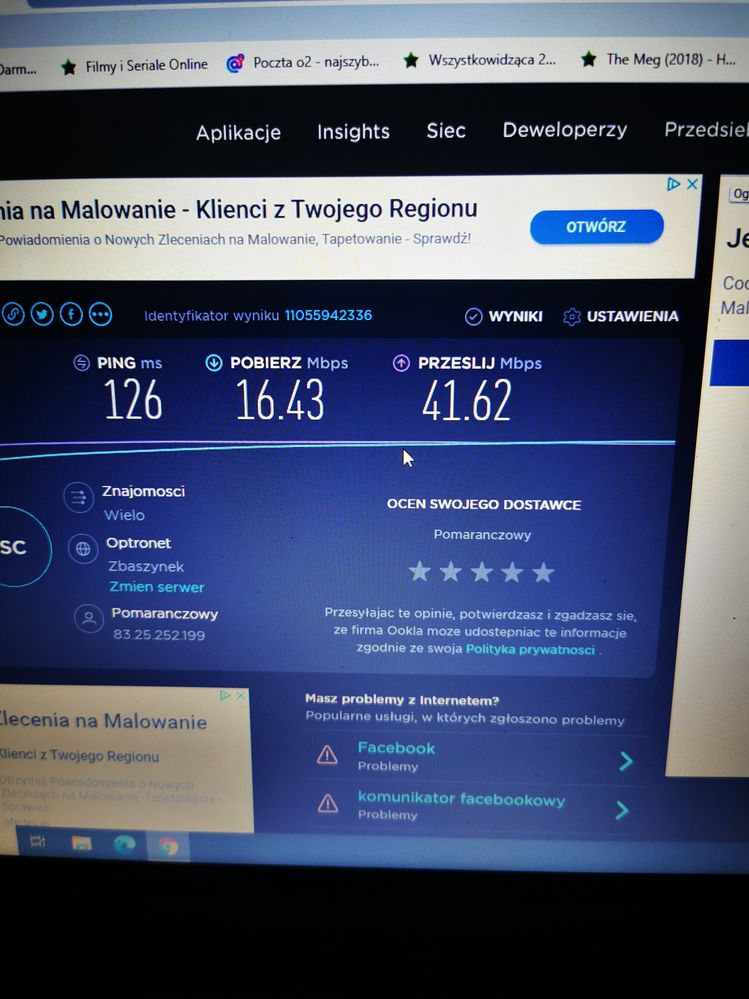This screenshot has width=749, height=999.
Task: Close the painting ad banner at top
Action: coord(692,184)
